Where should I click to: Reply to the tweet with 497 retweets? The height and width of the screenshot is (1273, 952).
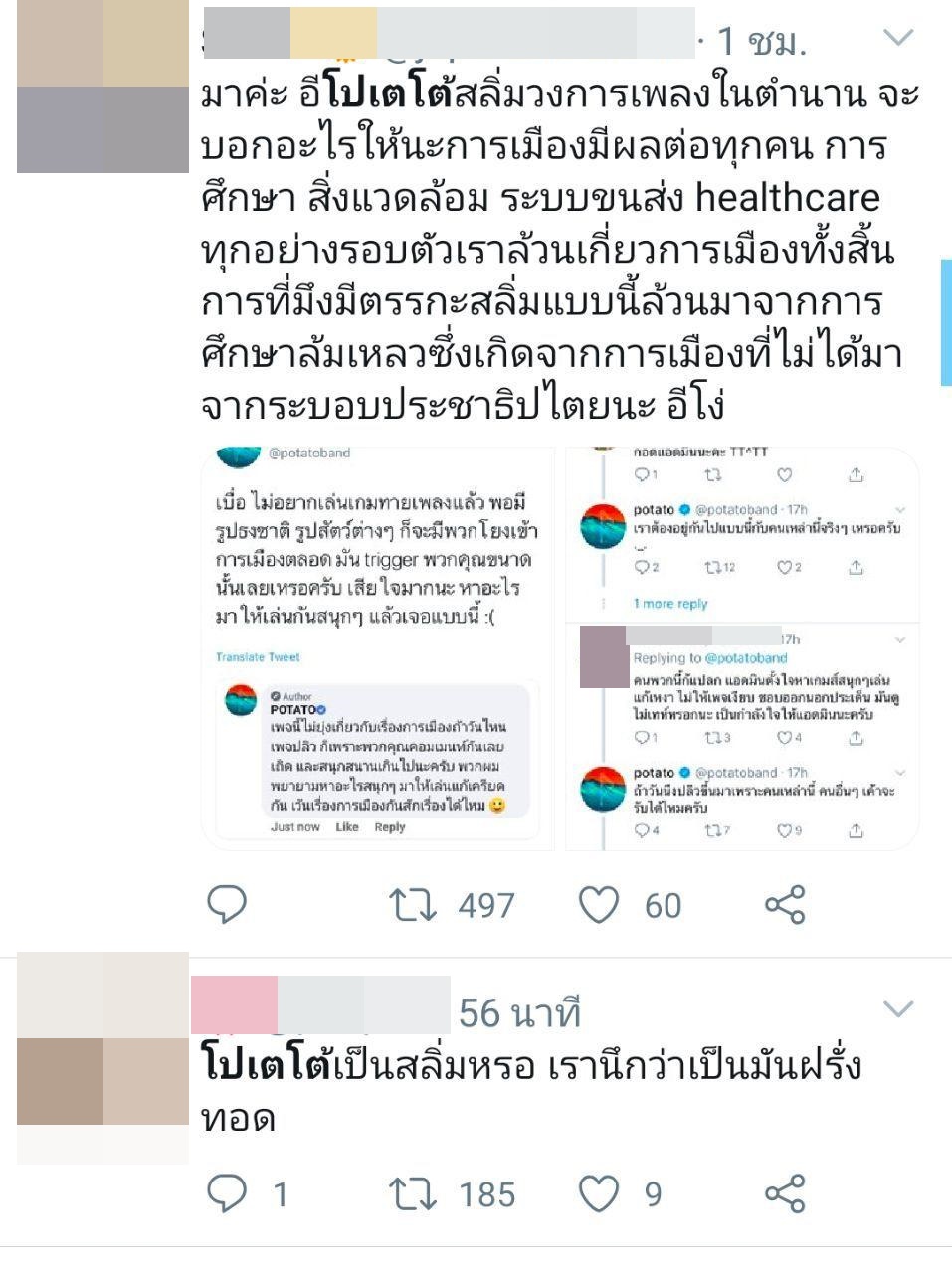[227, 904]
